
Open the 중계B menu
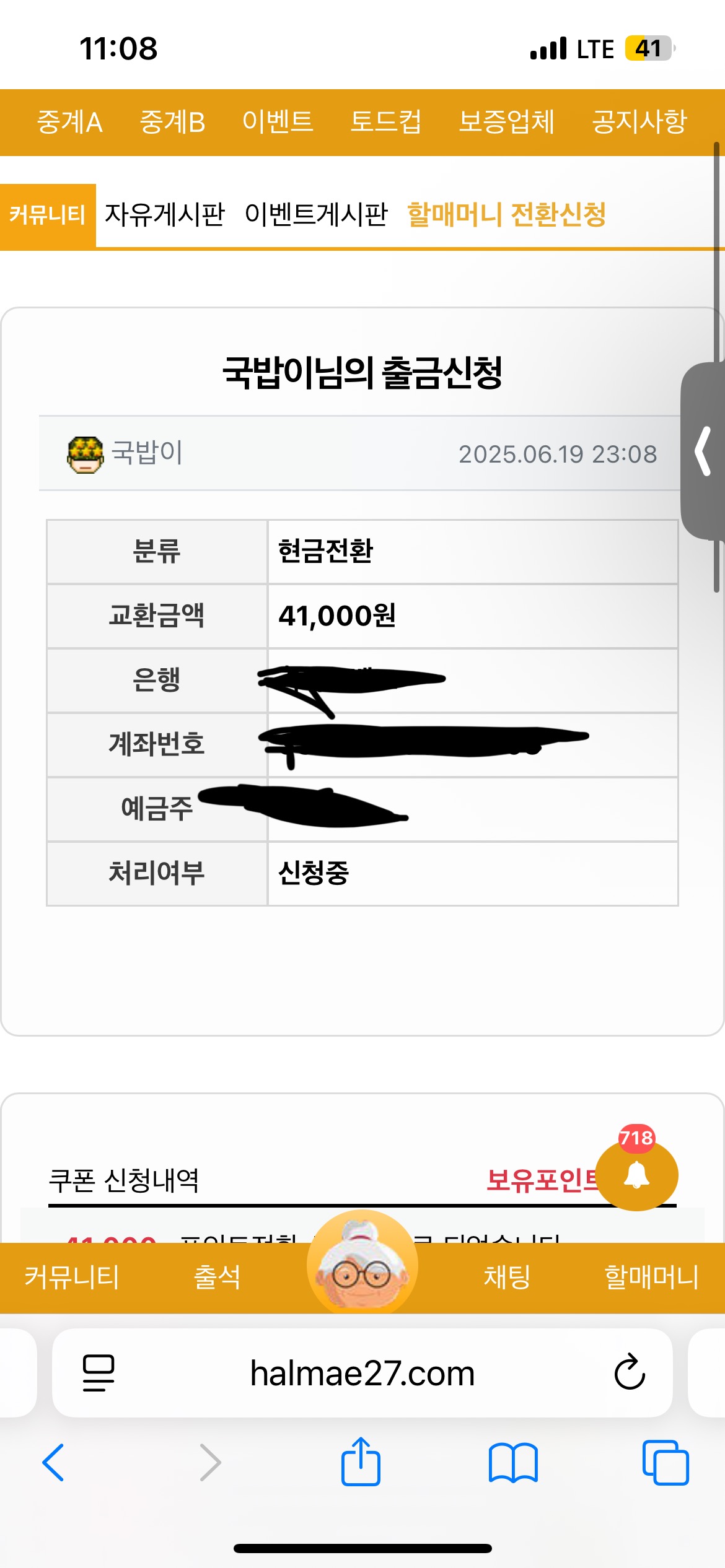click(x=172, y=122)
